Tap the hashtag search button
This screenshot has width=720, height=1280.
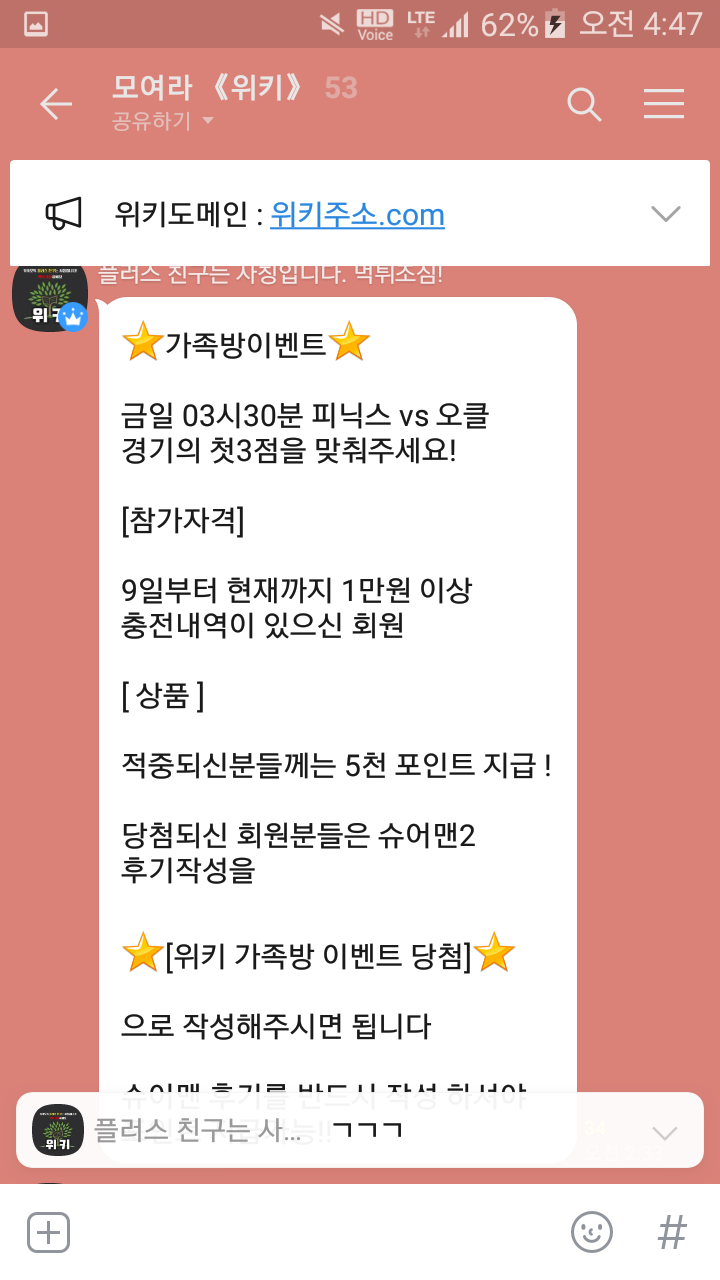pos(672,1232)
